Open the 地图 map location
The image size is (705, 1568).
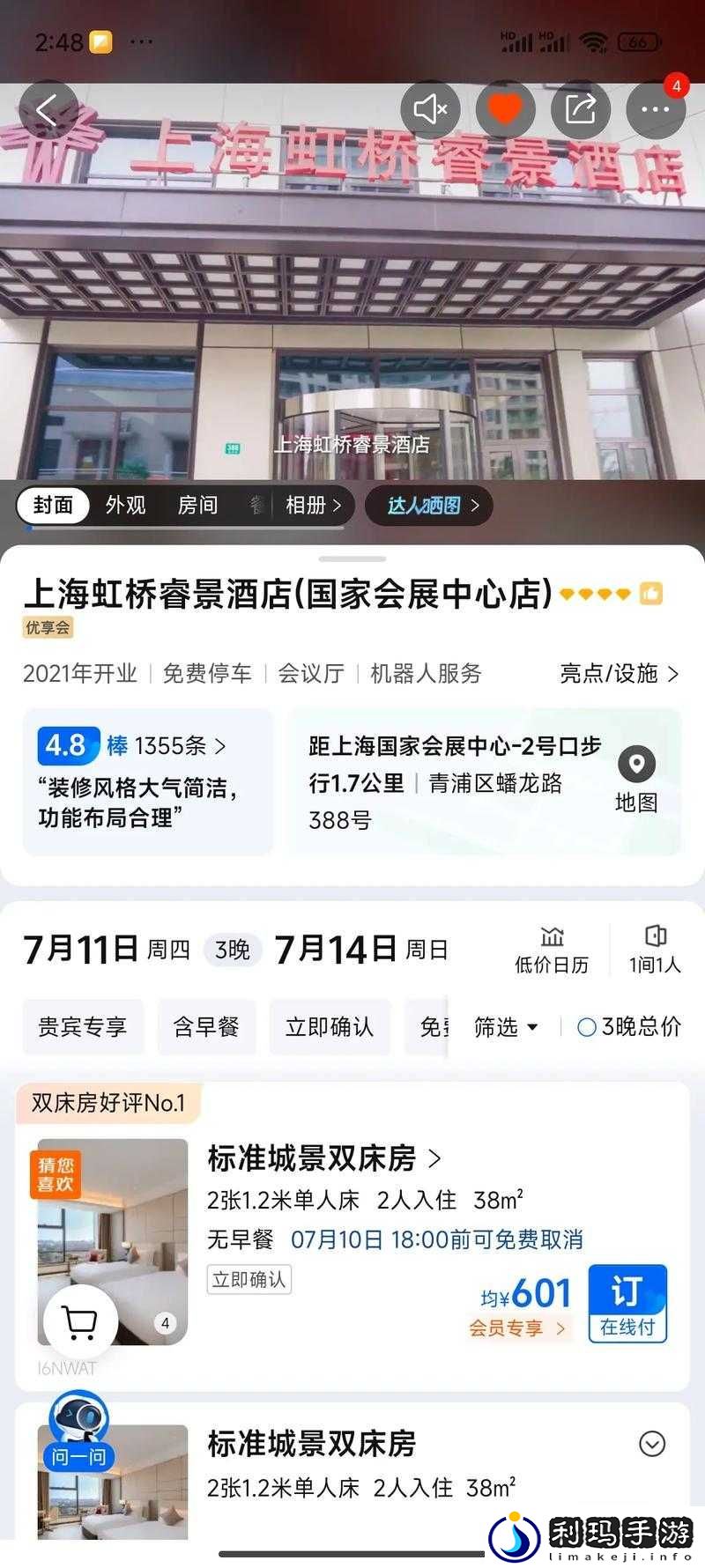coord(636,780)
